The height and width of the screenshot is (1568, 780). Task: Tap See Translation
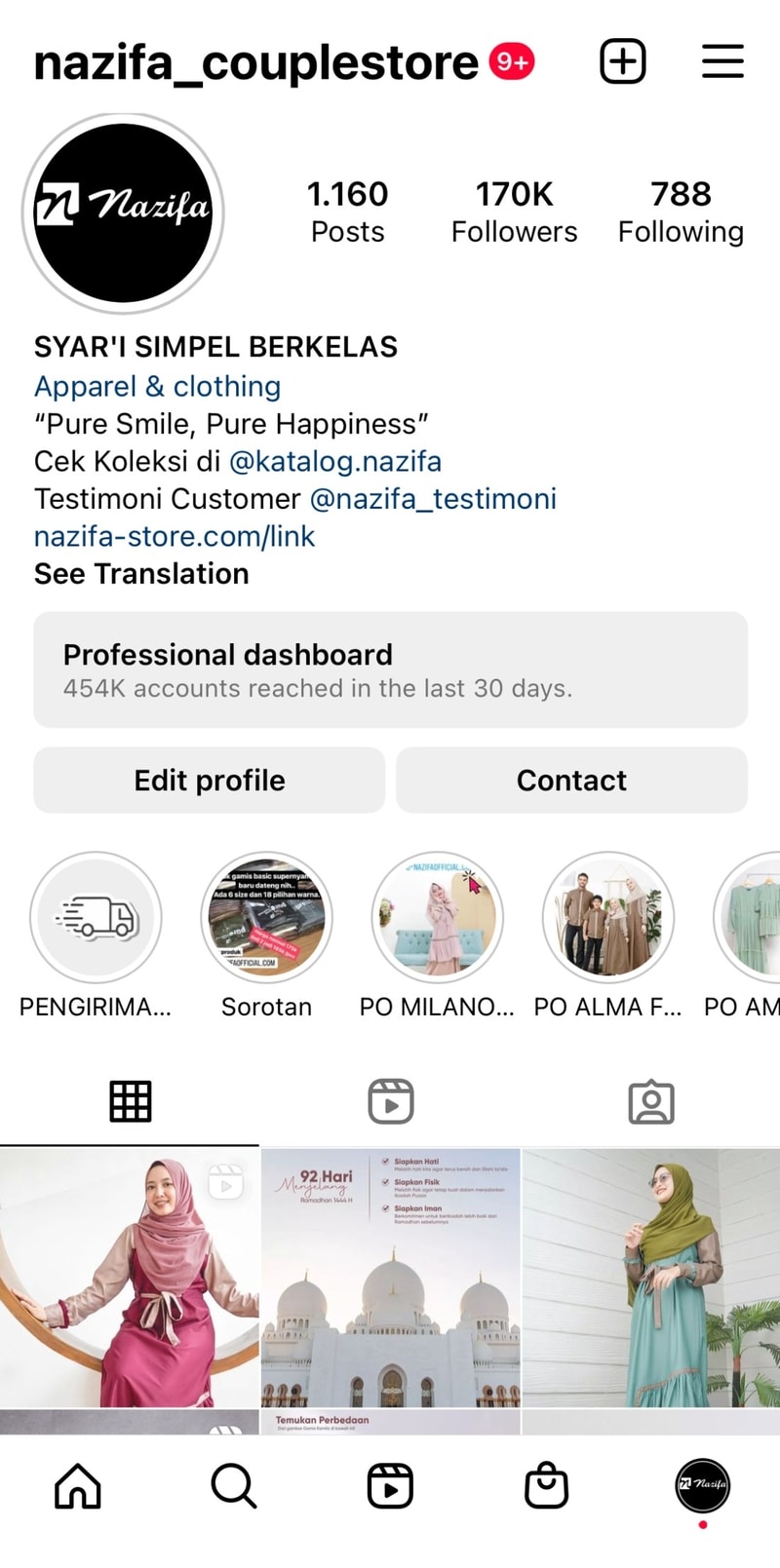141,574
